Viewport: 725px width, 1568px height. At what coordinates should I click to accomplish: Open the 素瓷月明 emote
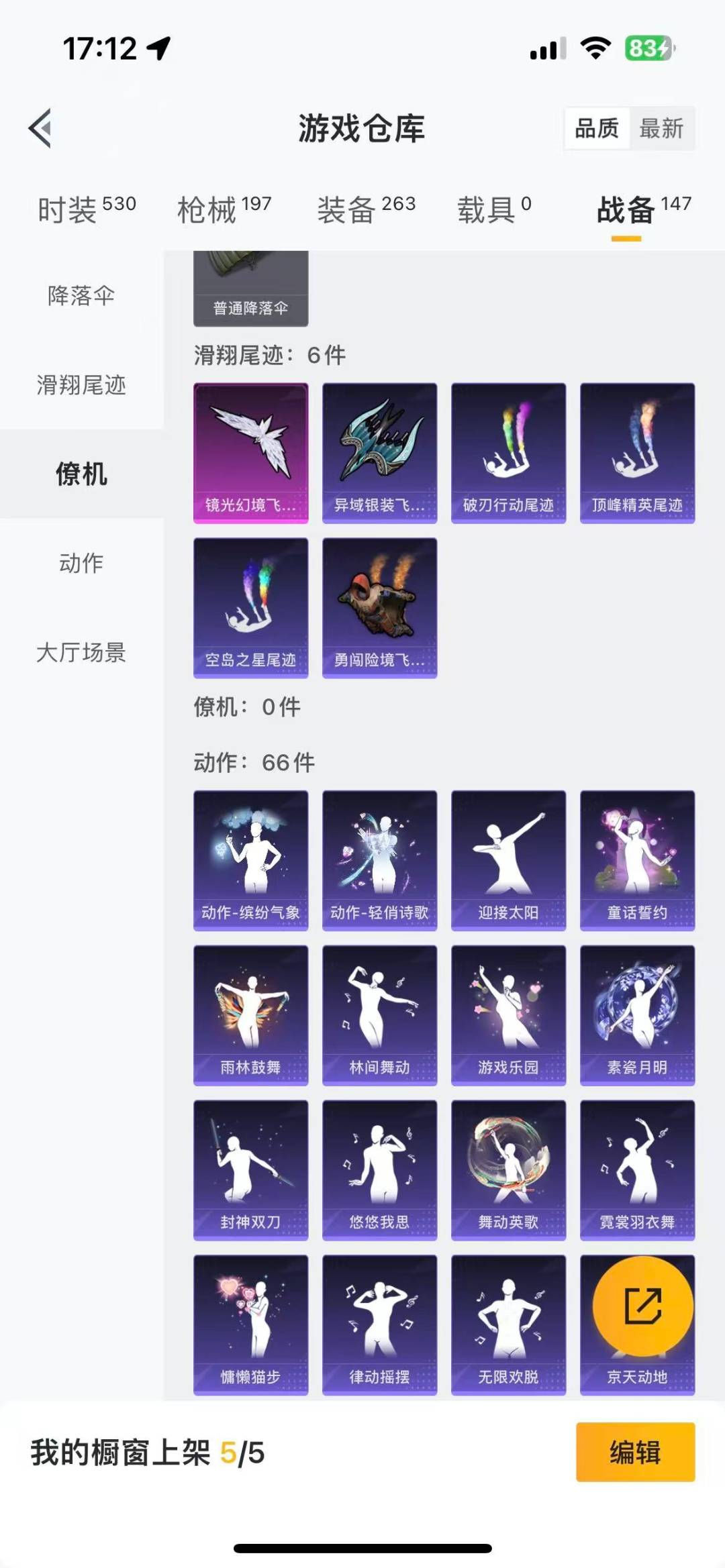[x=637, y=1015]
